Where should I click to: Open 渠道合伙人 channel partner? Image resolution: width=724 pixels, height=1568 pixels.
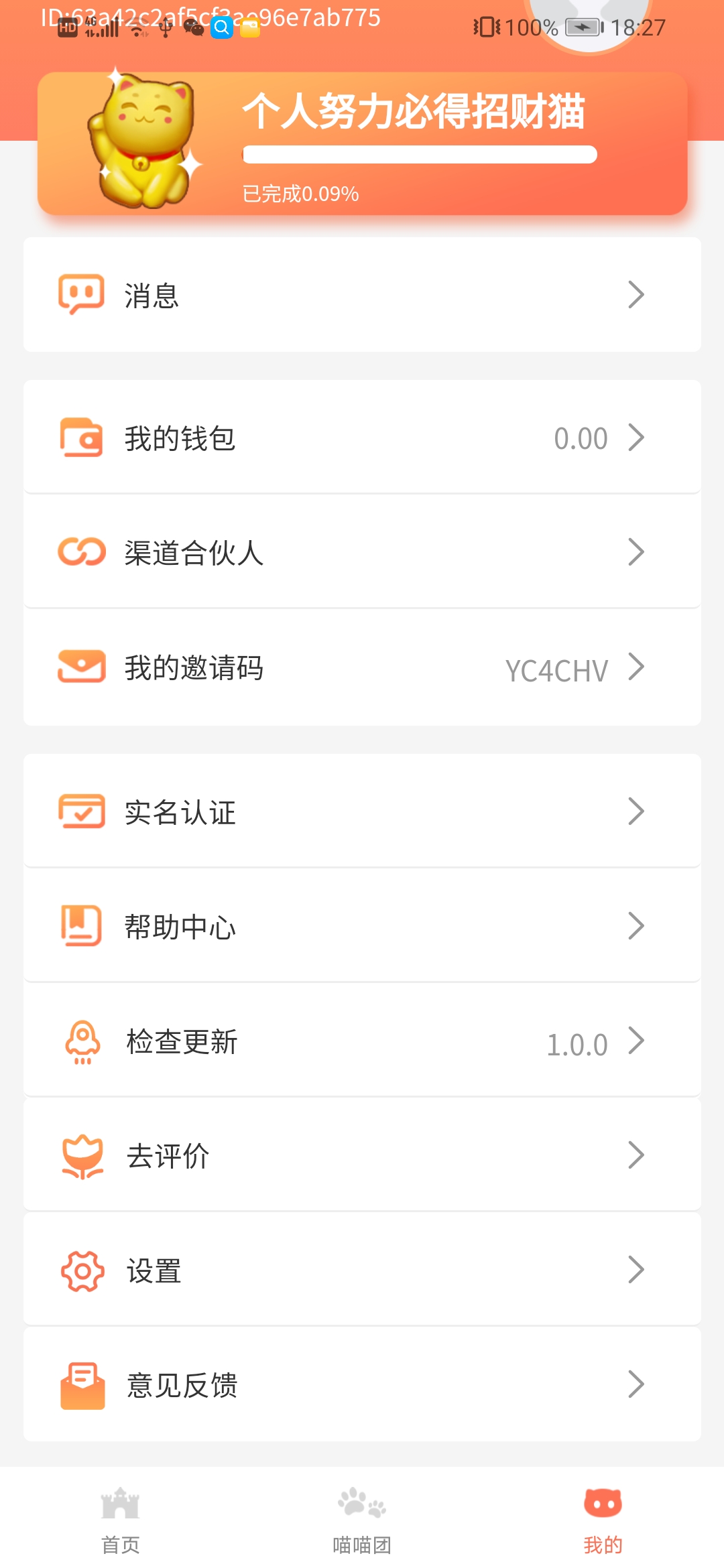[x=362, y=553]
